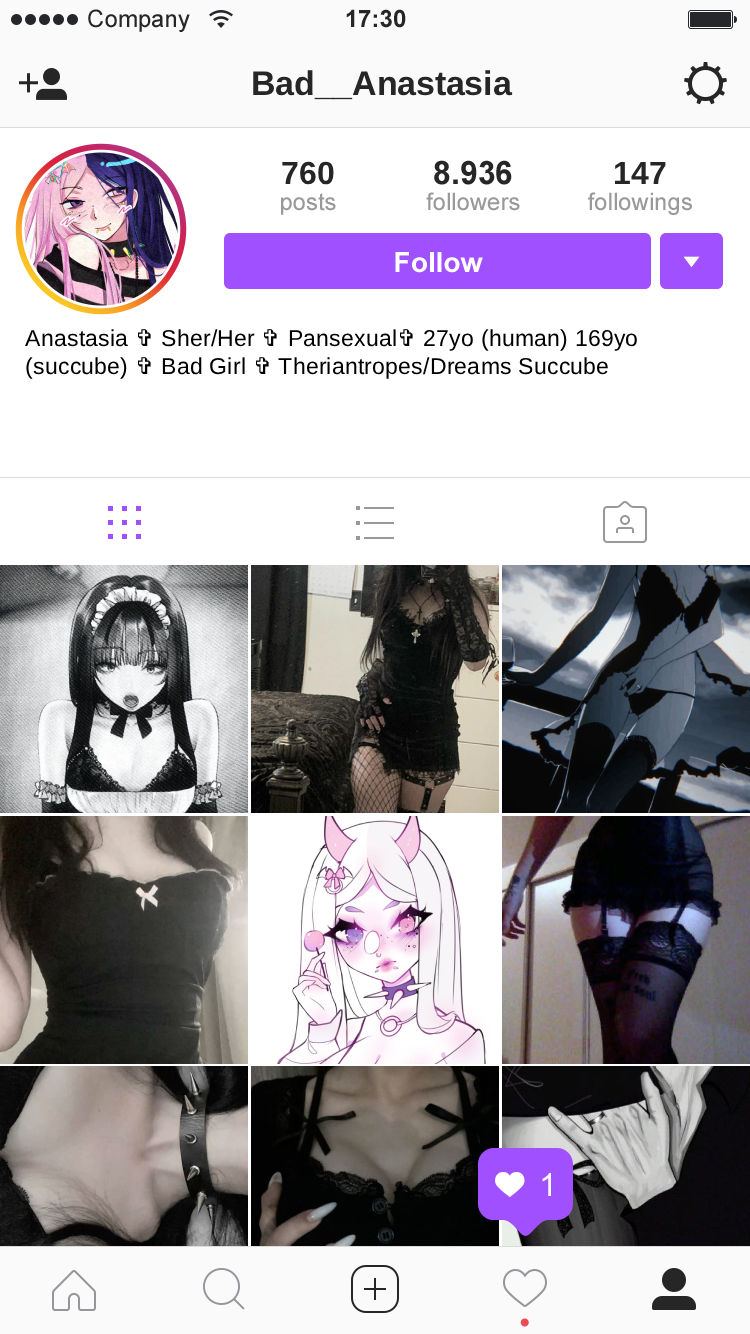Create a new post
Image resolution: width=750 pixels, height=1334 pixels.
[375, 1290]
